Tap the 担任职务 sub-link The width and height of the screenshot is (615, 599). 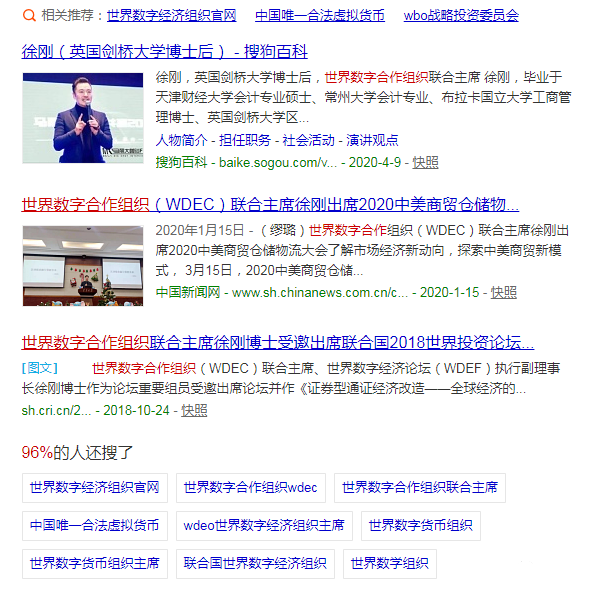[245, 140]
